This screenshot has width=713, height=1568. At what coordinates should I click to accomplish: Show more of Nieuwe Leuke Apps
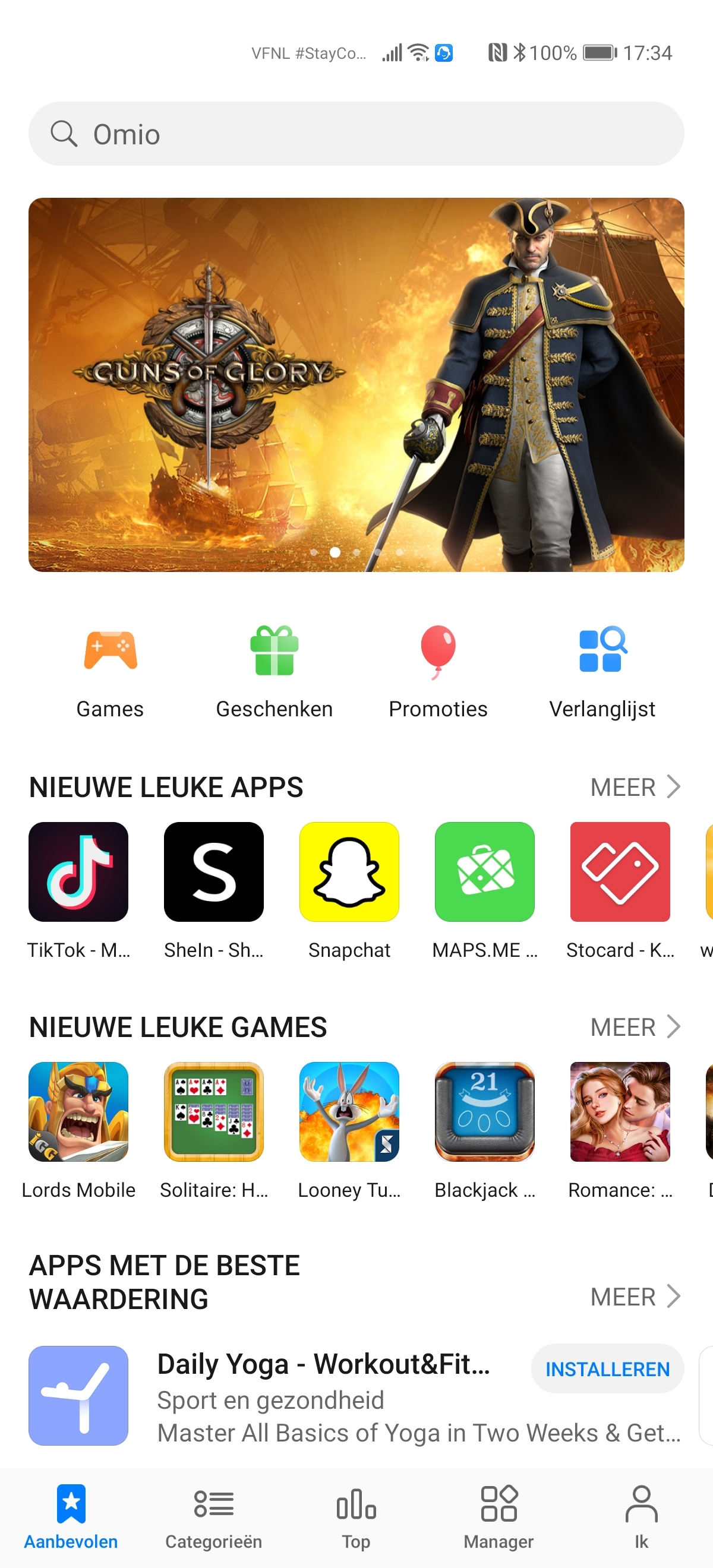click(635, 787)
